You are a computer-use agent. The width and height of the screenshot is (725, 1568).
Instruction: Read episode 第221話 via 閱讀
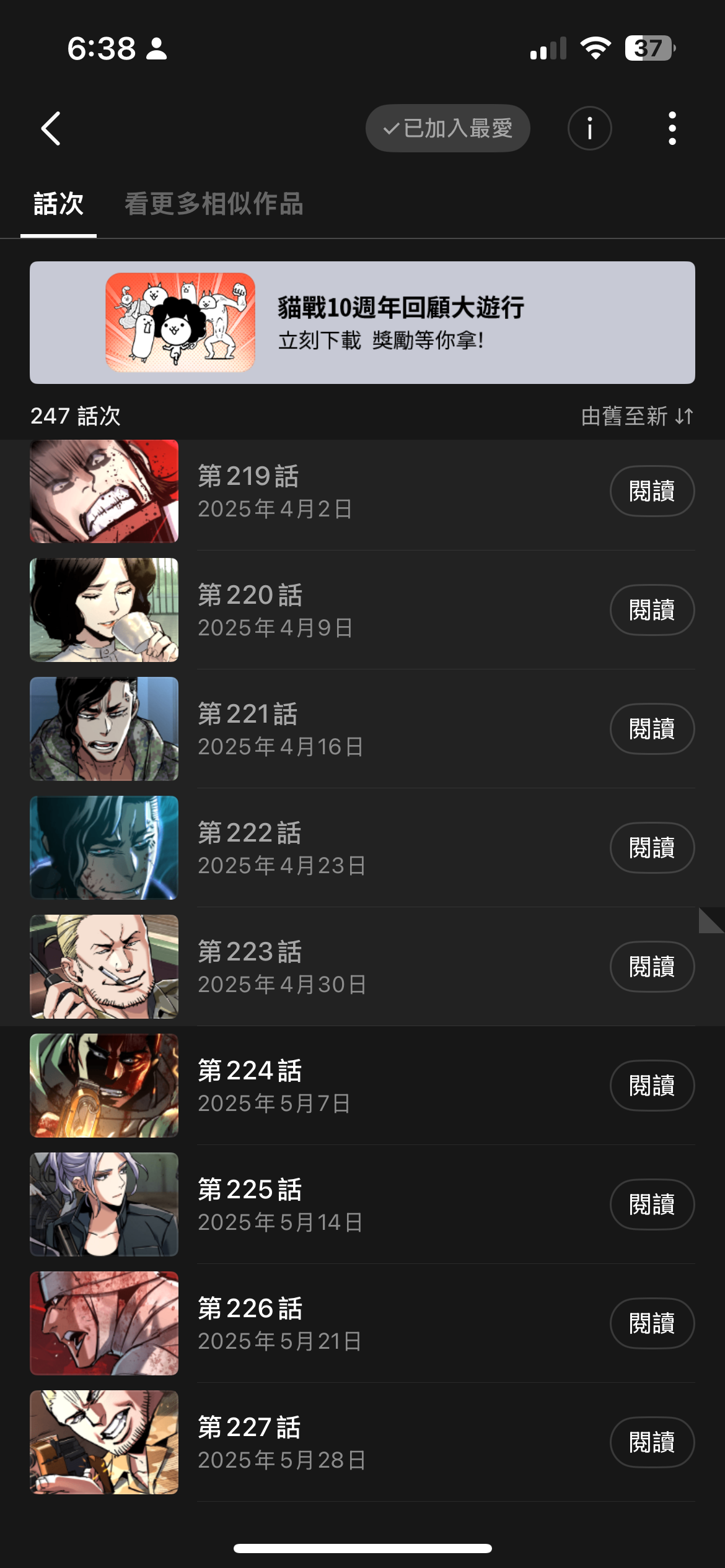[652, 729]
